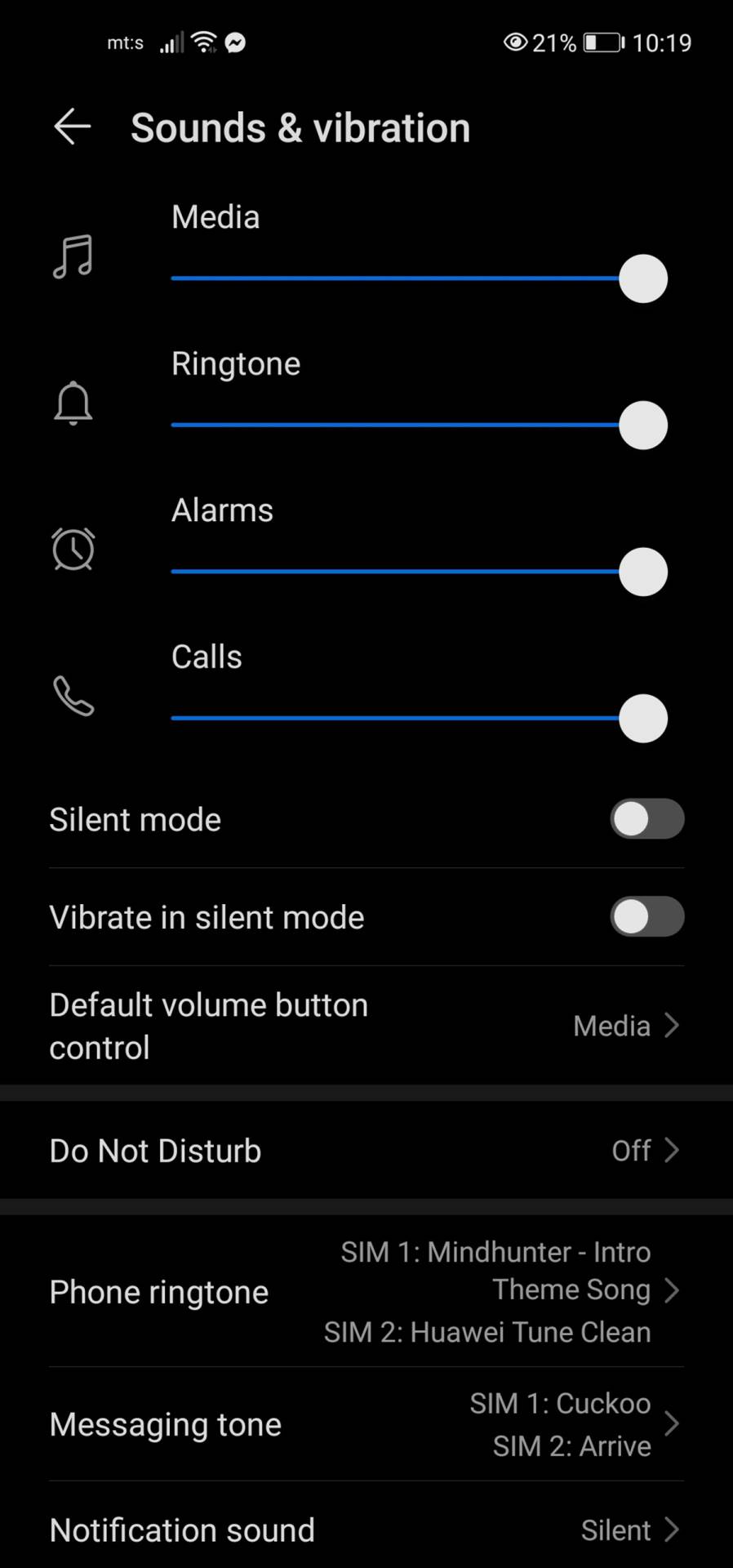733x1568 pixels.
Task: Open Do Not Disturb settings
Action: coord(366,1150)
